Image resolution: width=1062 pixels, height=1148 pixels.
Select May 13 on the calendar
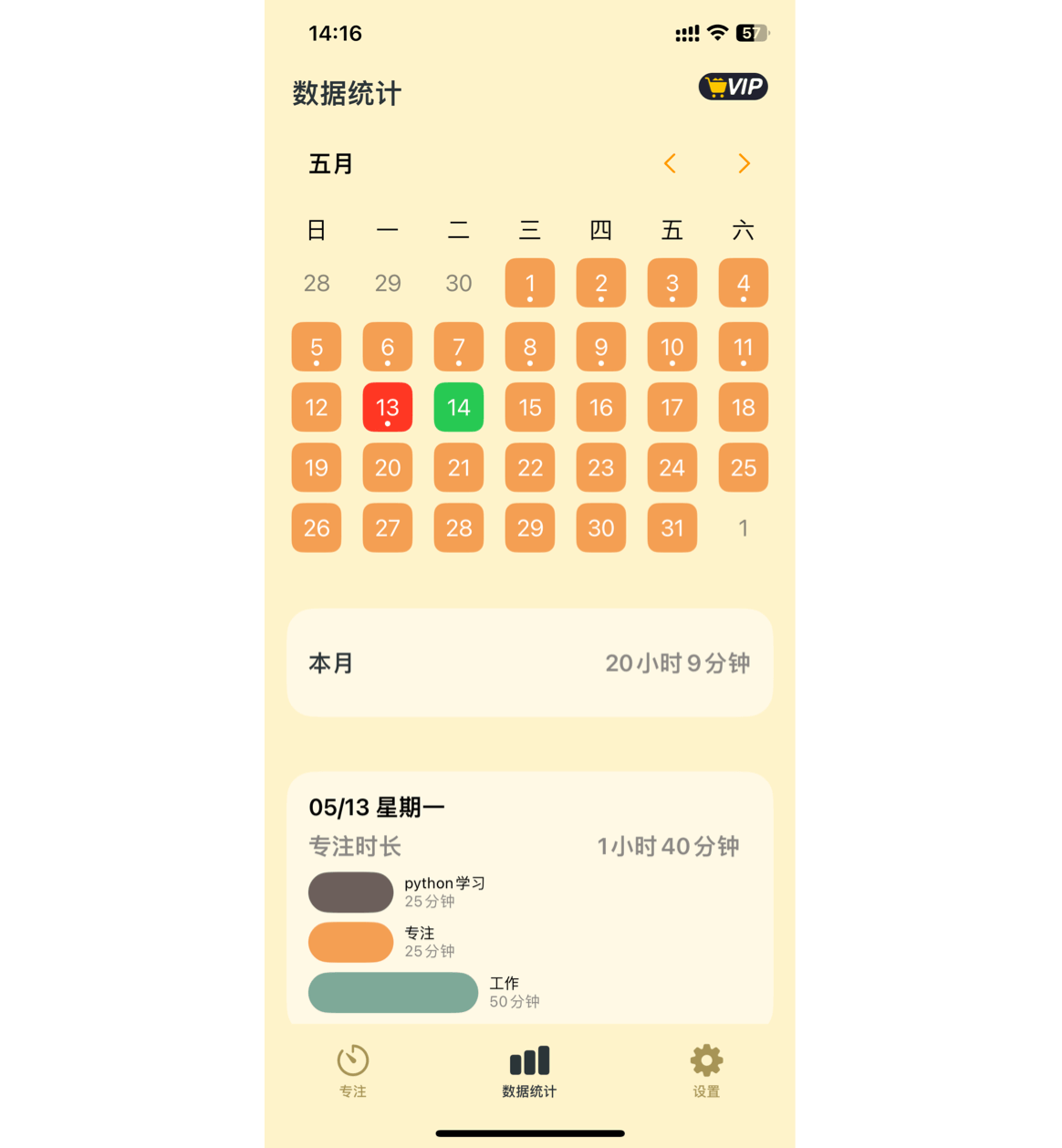point(387,407)
